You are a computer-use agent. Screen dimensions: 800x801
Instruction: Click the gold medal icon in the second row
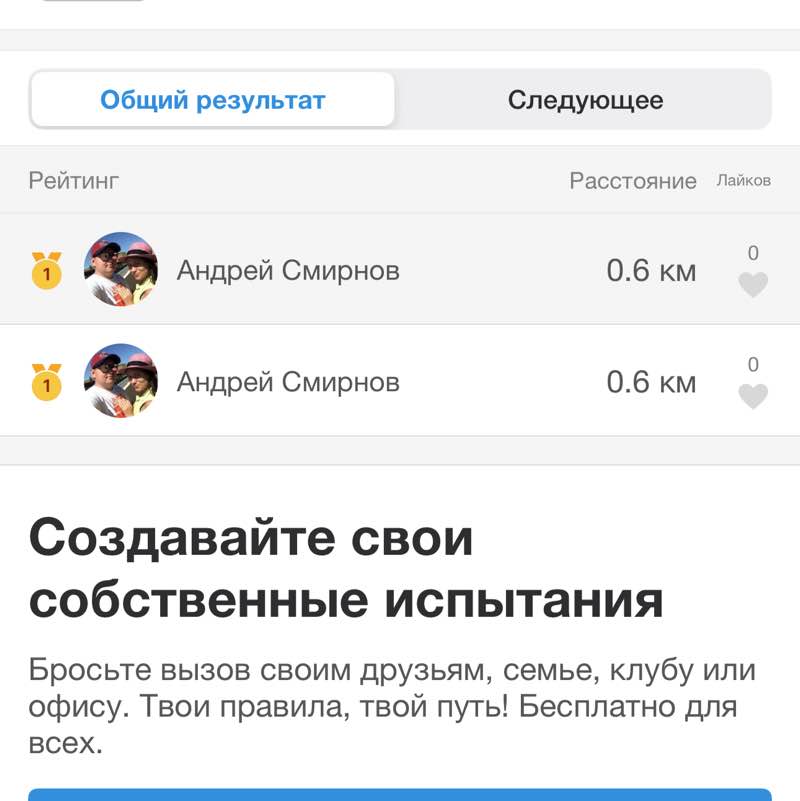[x=47, y=382]
